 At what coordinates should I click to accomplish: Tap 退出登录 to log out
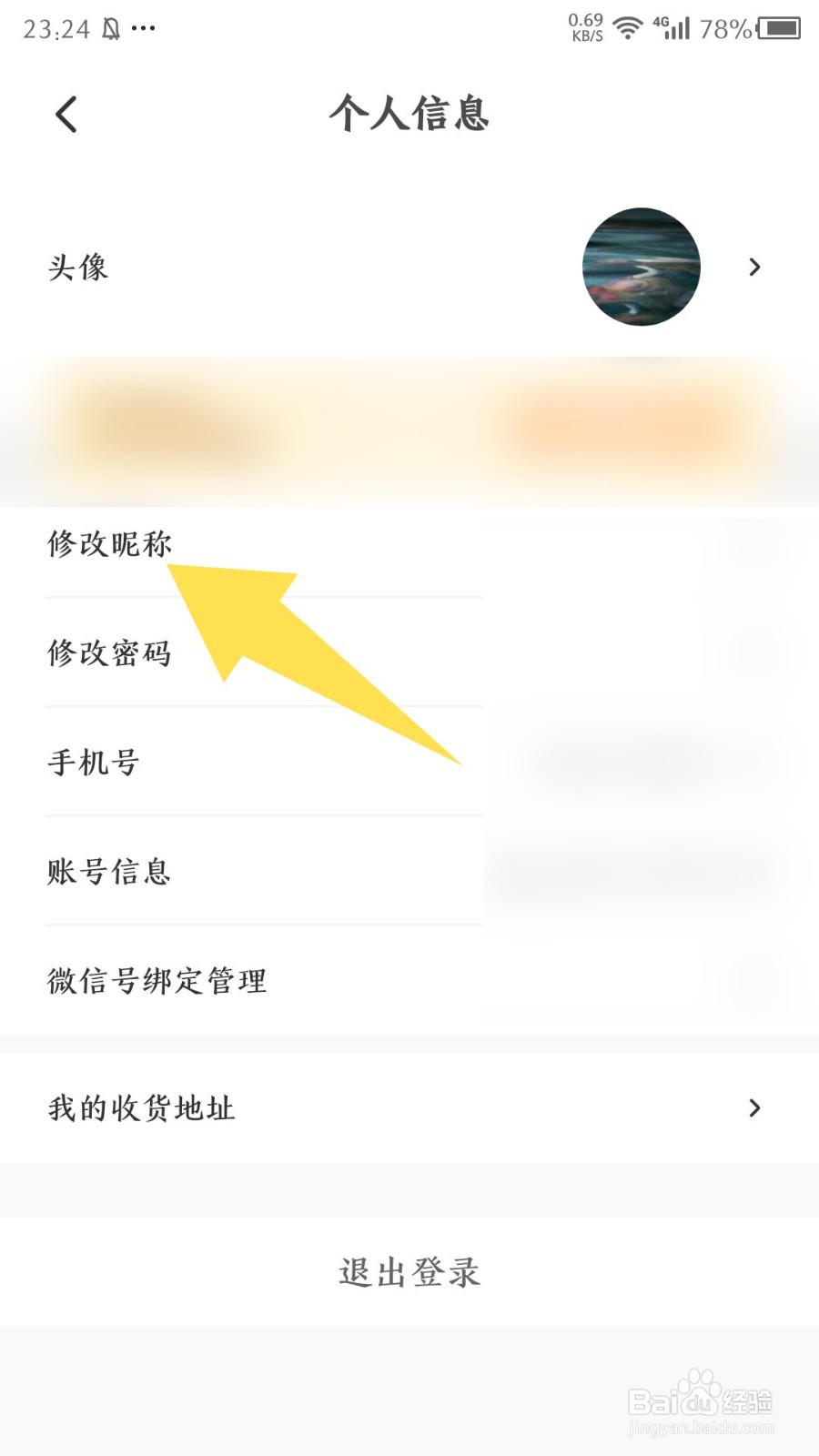[408, 1273]
